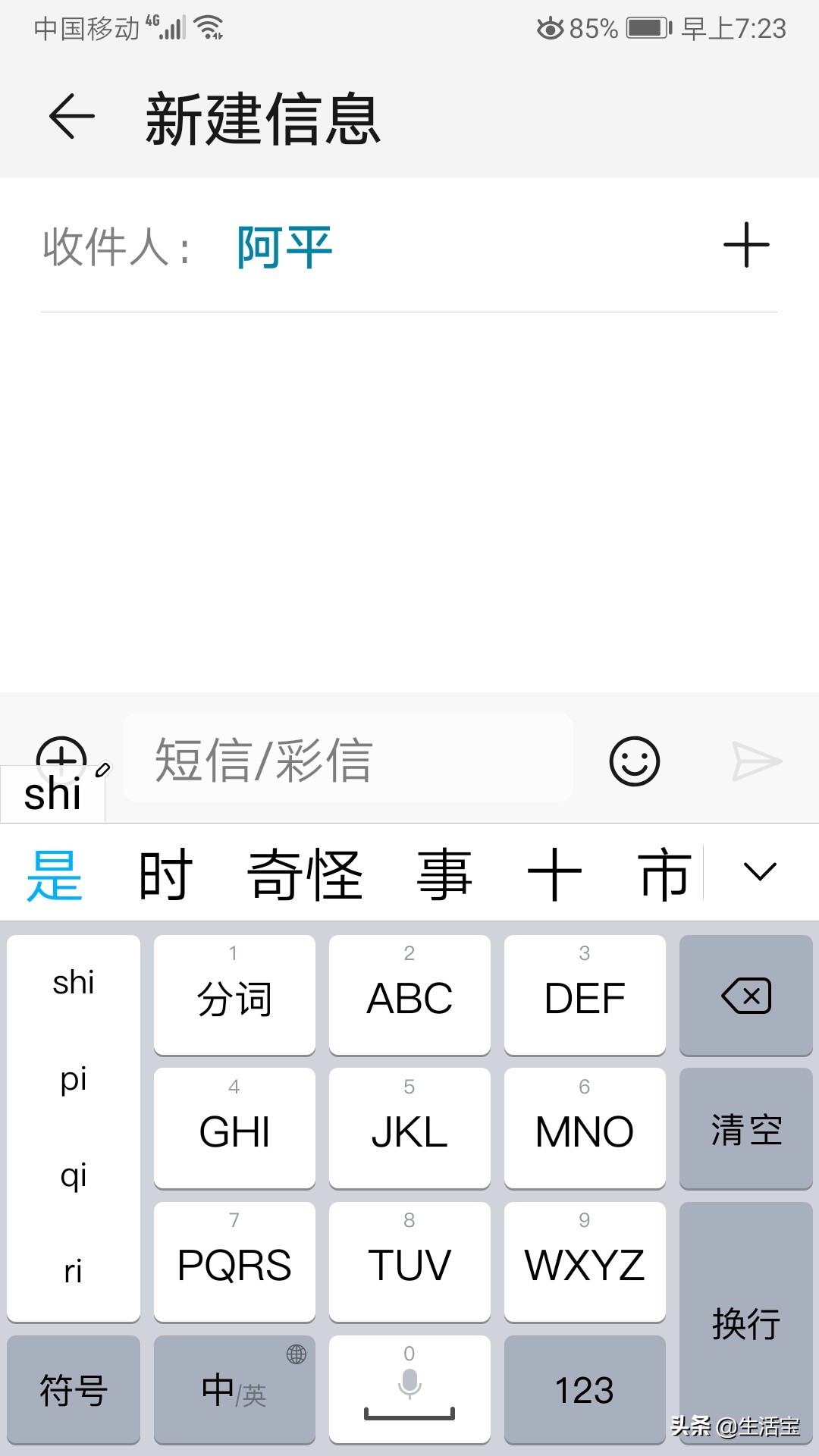
Task: Expand the candidate list chevron
Action: [x=760, y=872]
